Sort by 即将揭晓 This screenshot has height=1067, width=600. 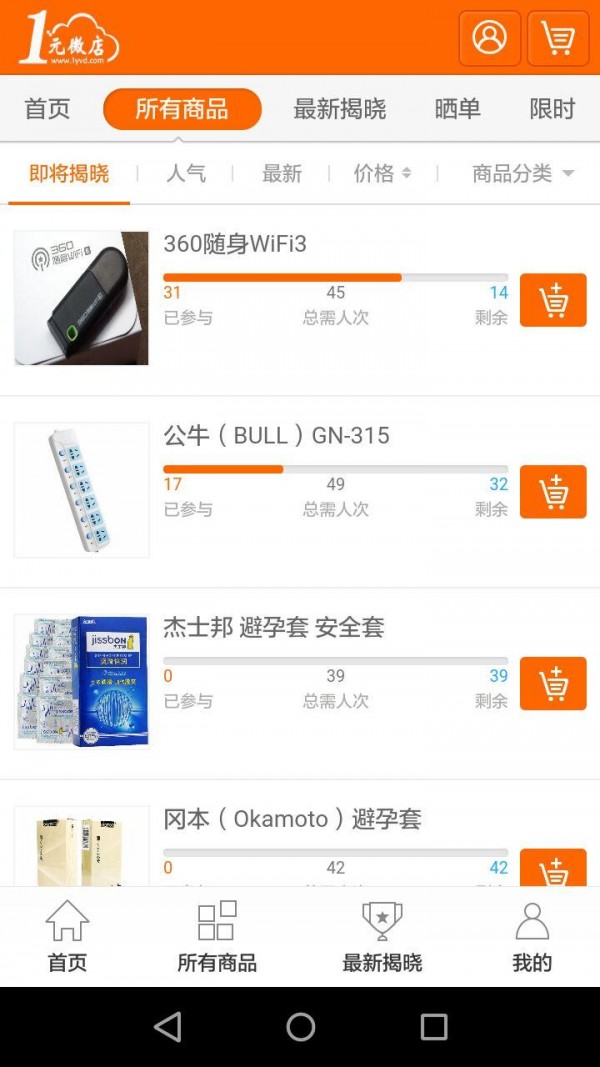pos(69,174)
